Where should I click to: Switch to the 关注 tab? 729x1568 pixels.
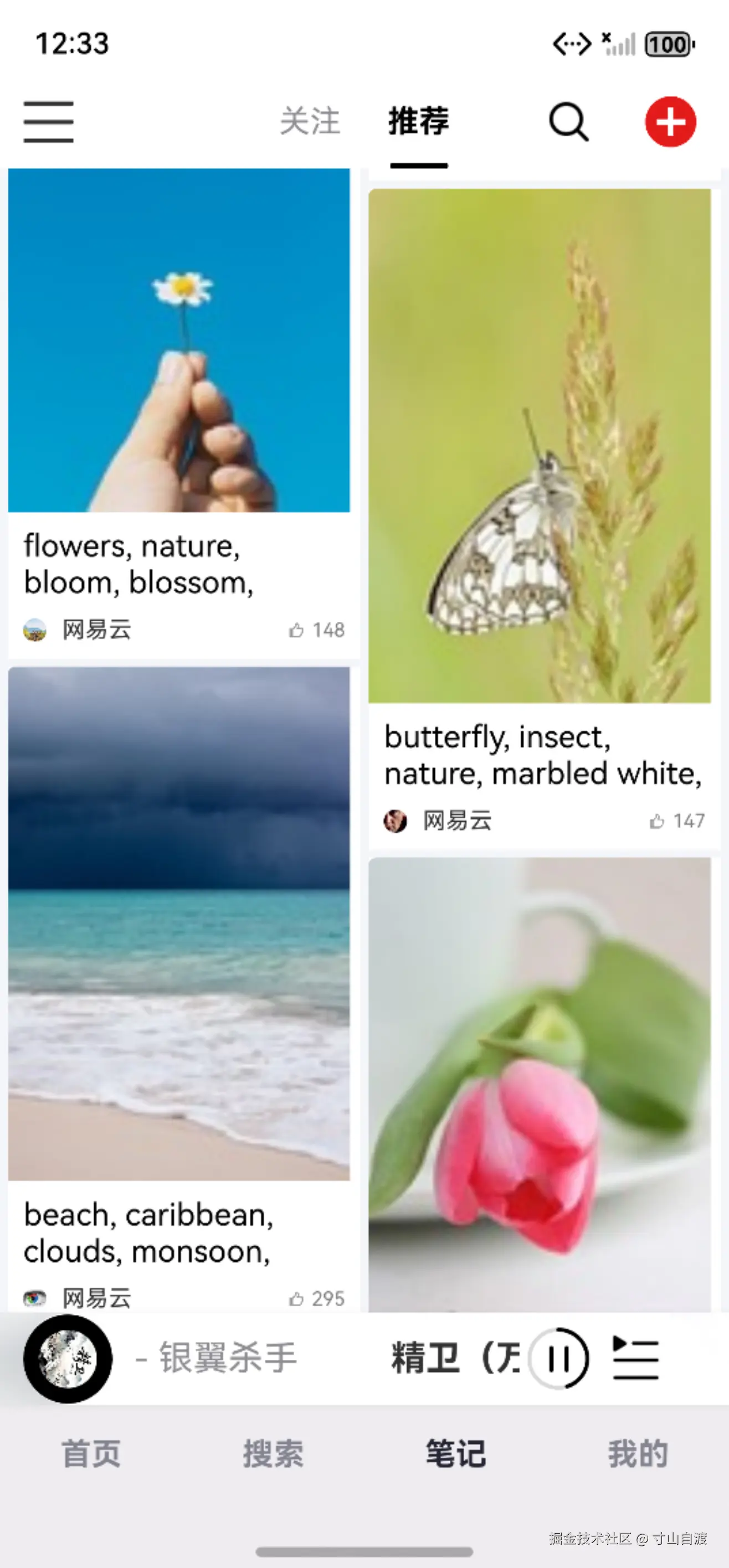310,121
